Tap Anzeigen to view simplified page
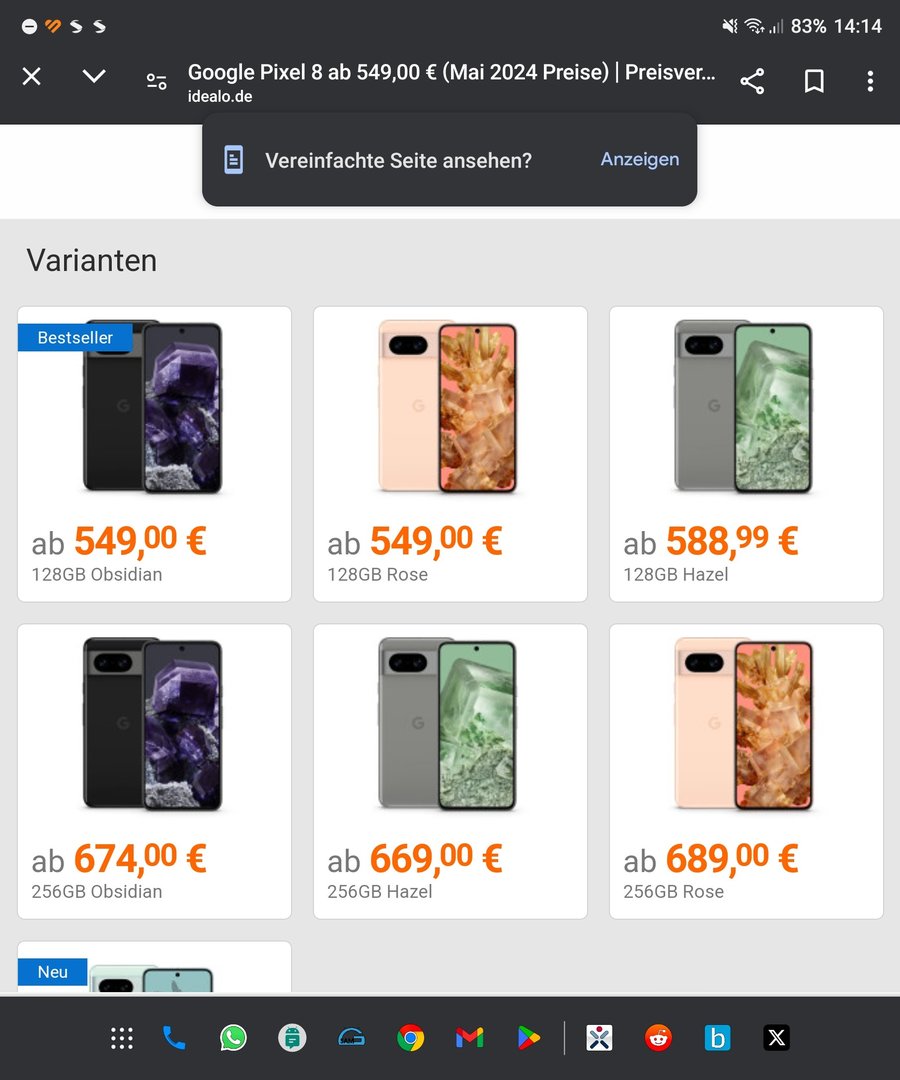The height and width of the screenshot is (1080, 900). (639, 159)
